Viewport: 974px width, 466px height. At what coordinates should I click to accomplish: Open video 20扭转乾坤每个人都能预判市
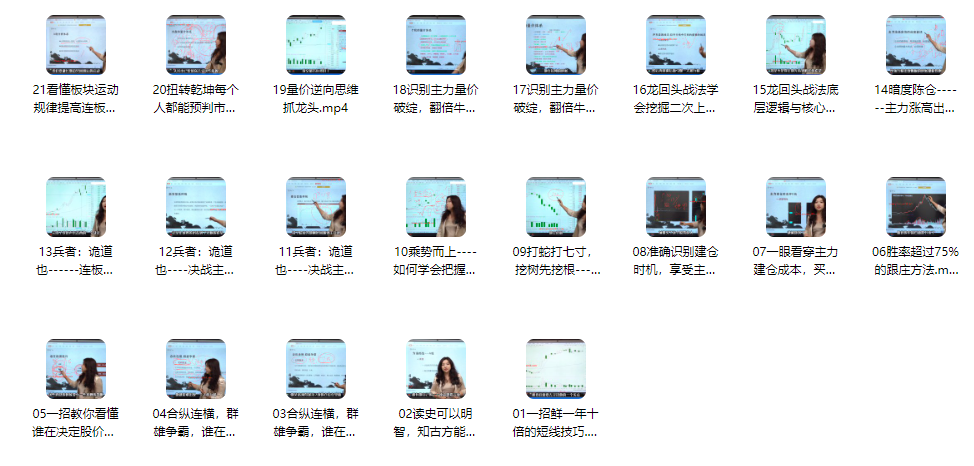tap(196, 45)
